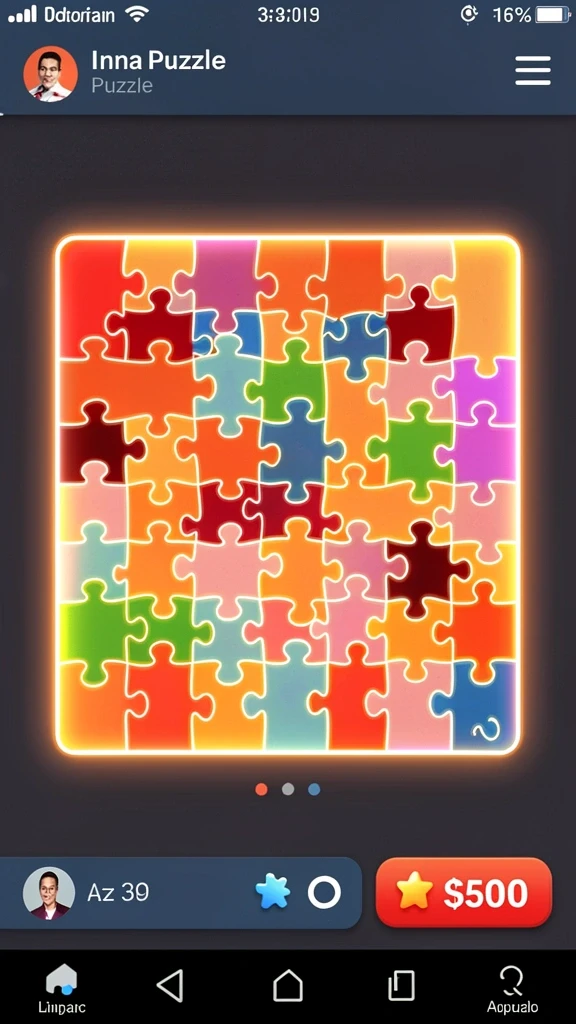The image size is (576, 1024).
Task: Switch to the Limparc tab
Action: pyautogui.click(x=61, y=989)
